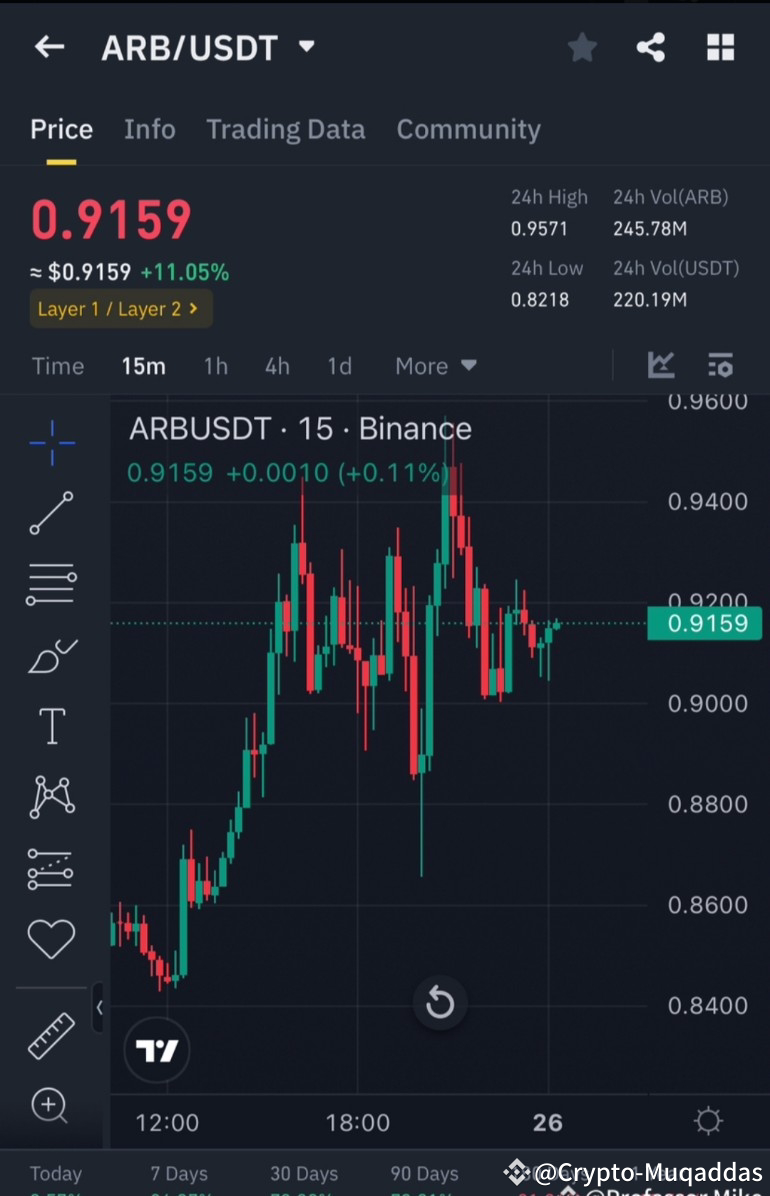Open the chart settings gear

[708, 1122]
